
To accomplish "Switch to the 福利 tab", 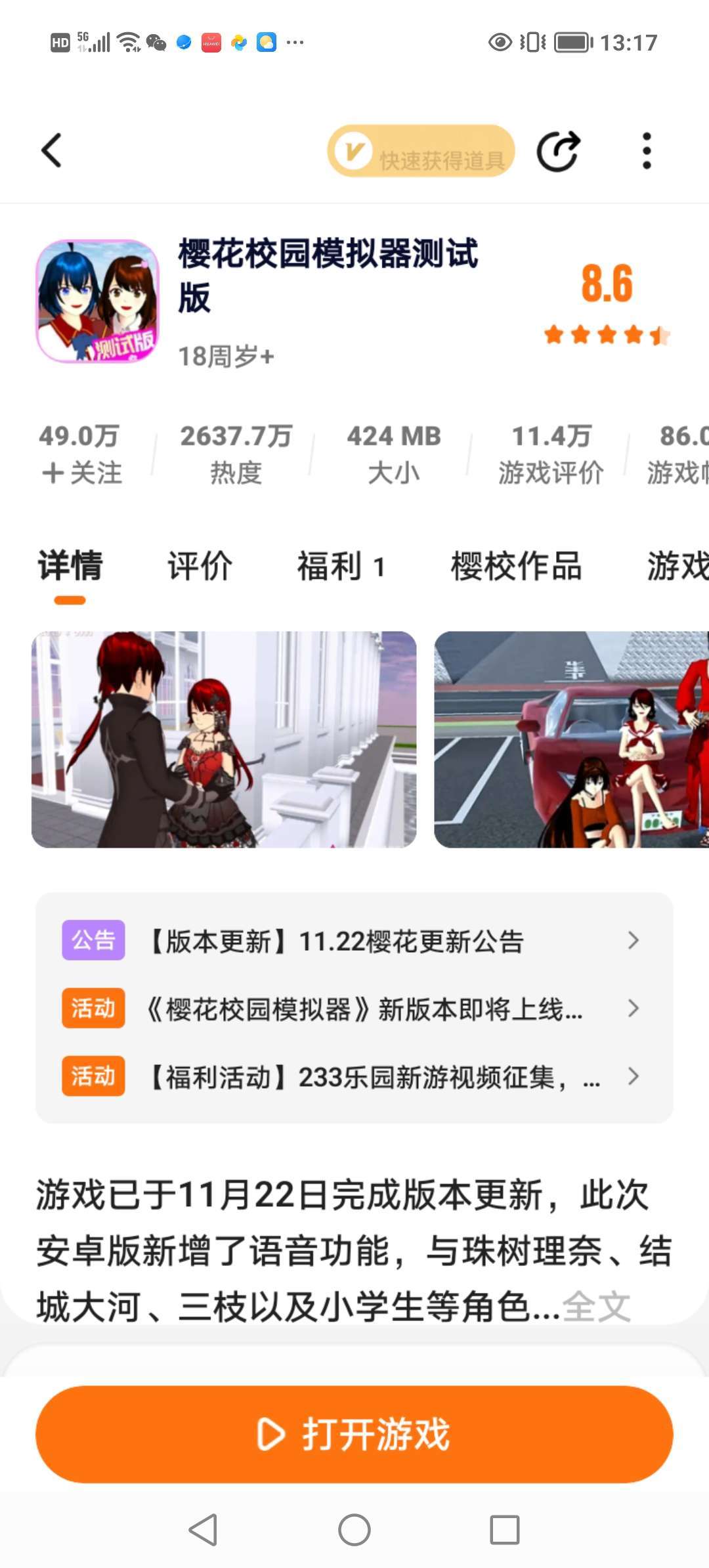I will [x=341, y=565].
